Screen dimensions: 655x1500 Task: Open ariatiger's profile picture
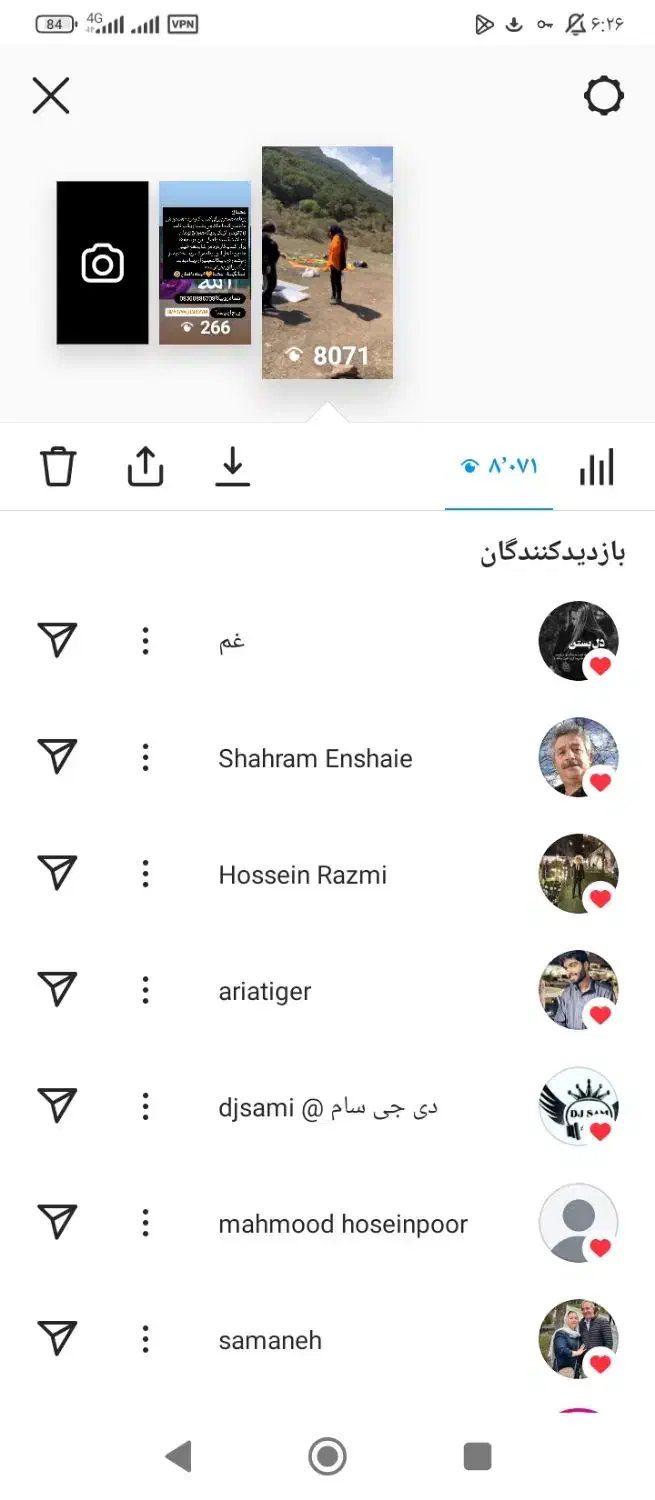[578, 990]
